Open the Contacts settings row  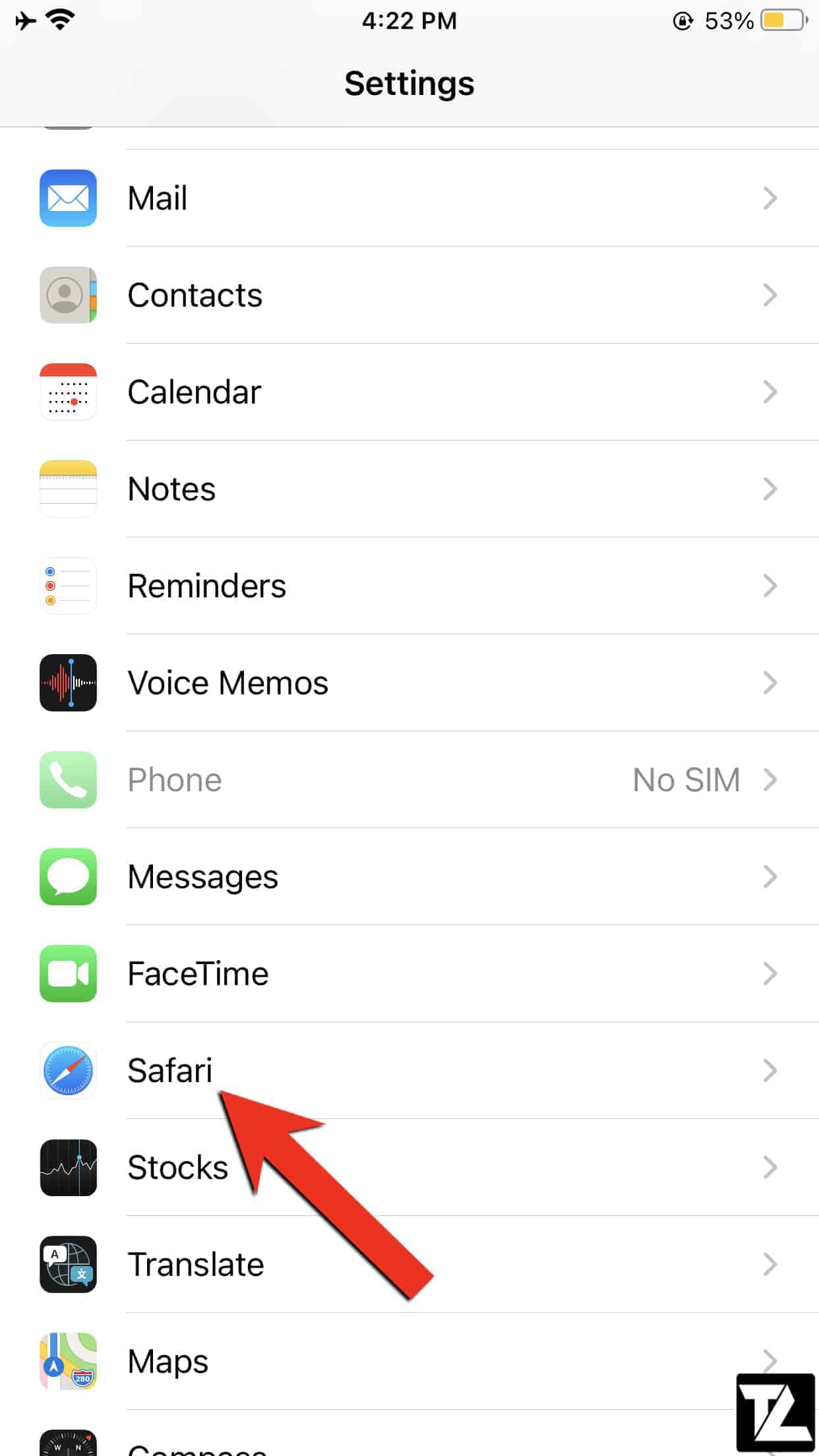[x=409, y=295]
